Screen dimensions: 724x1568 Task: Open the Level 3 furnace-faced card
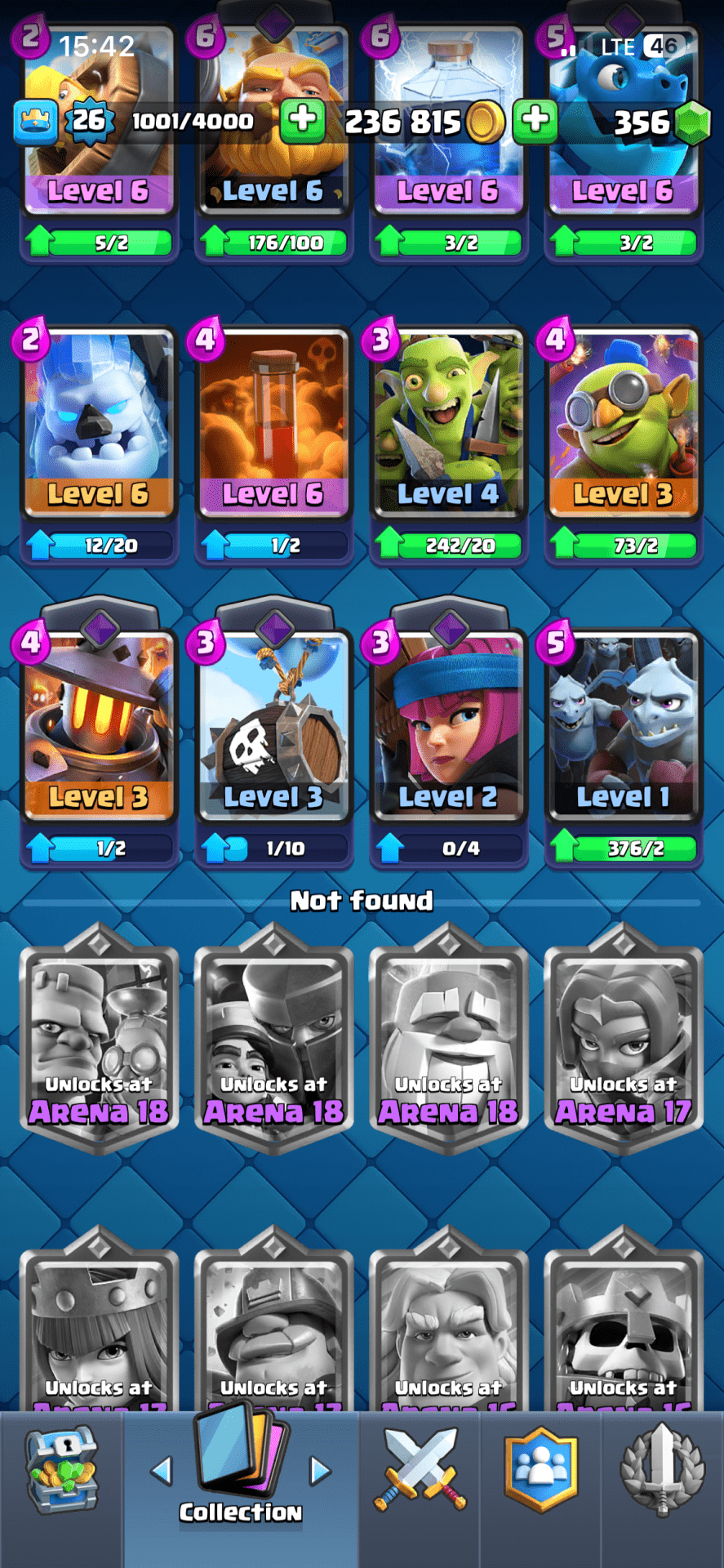[x=98, y=727]
